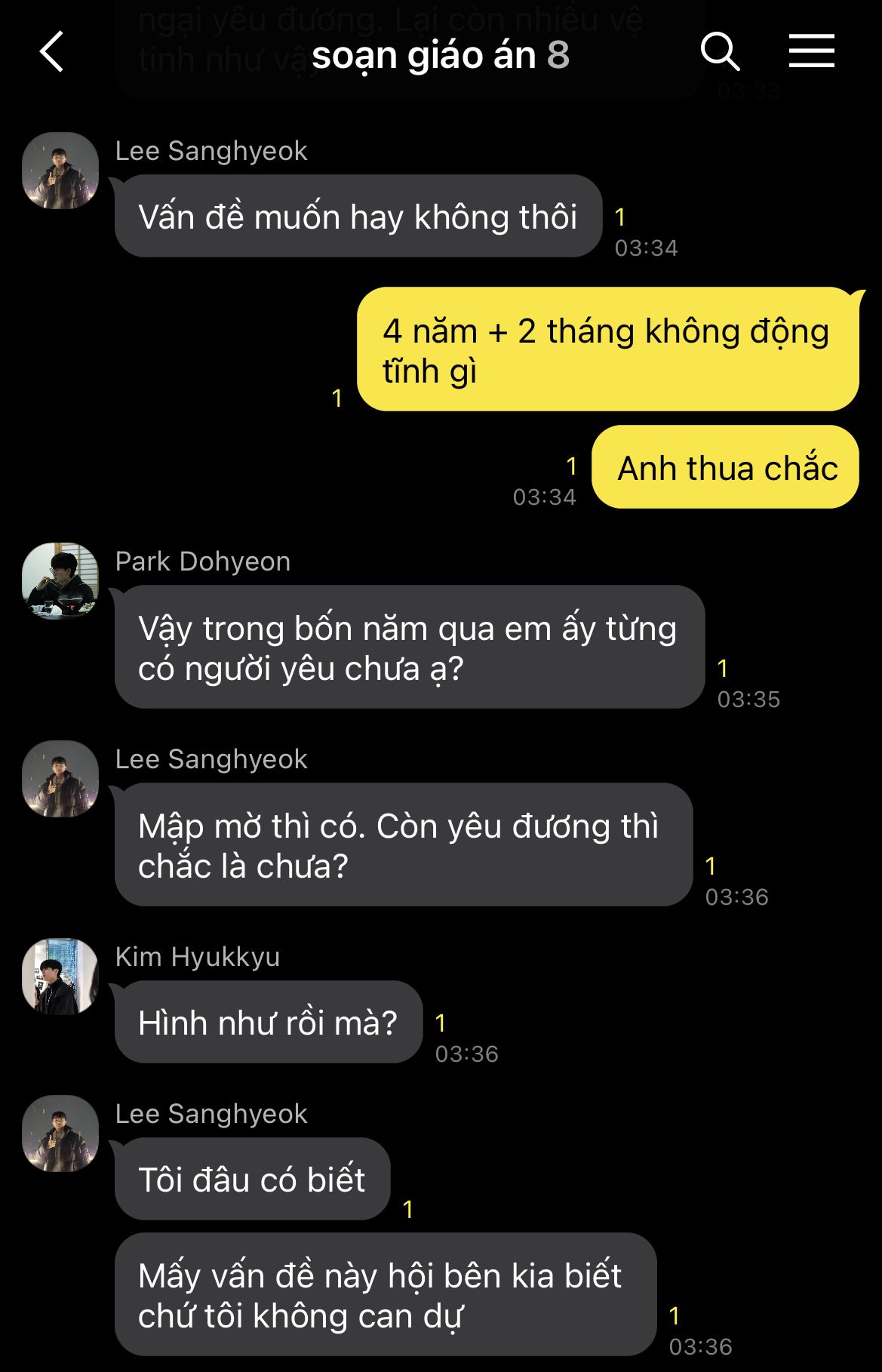
Task: Go back from the chat room
Action: pos(51,52)
